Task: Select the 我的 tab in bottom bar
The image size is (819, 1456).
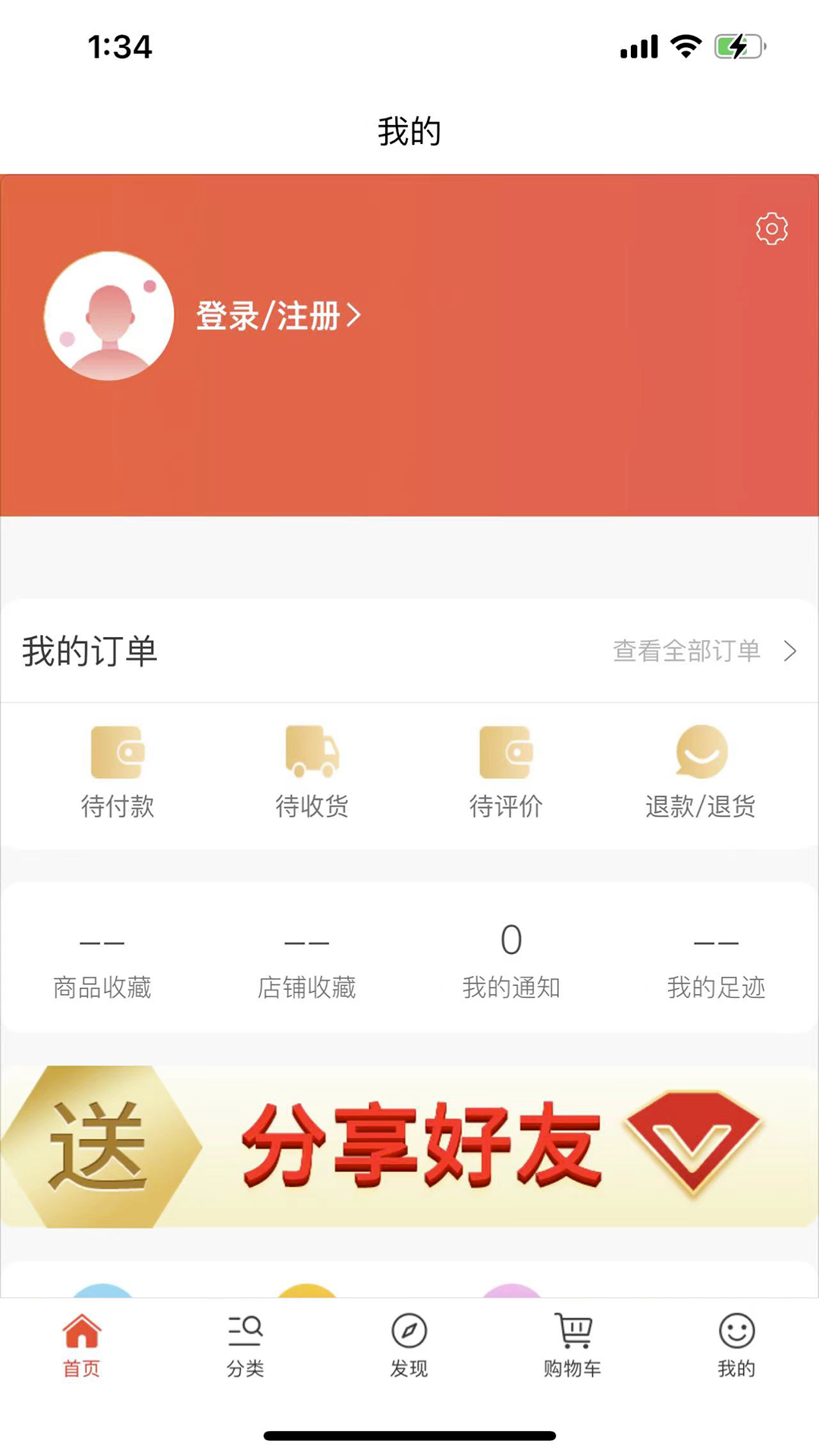Action: point(736,1345)
